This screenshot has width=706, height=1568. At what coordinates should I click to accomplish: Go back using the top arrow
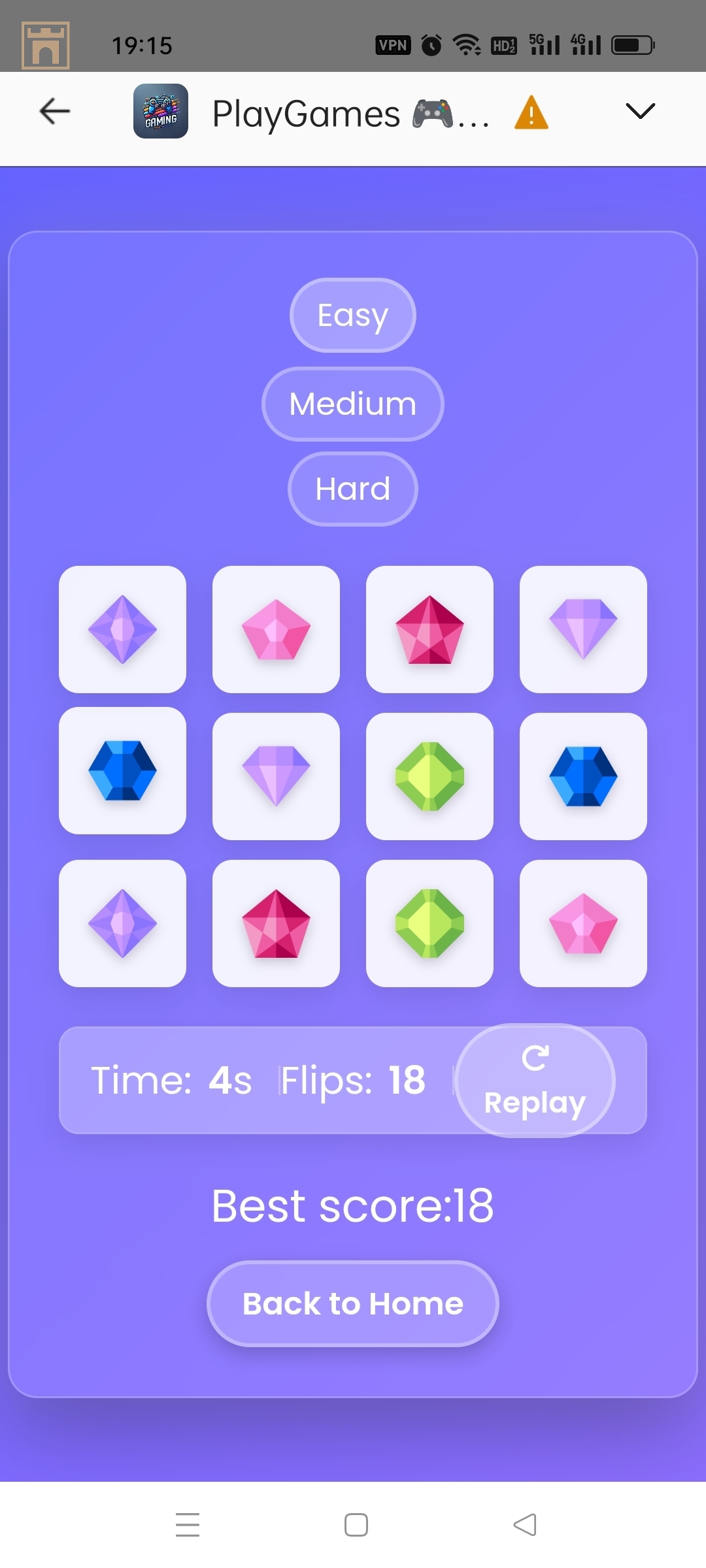click(55, 111)
